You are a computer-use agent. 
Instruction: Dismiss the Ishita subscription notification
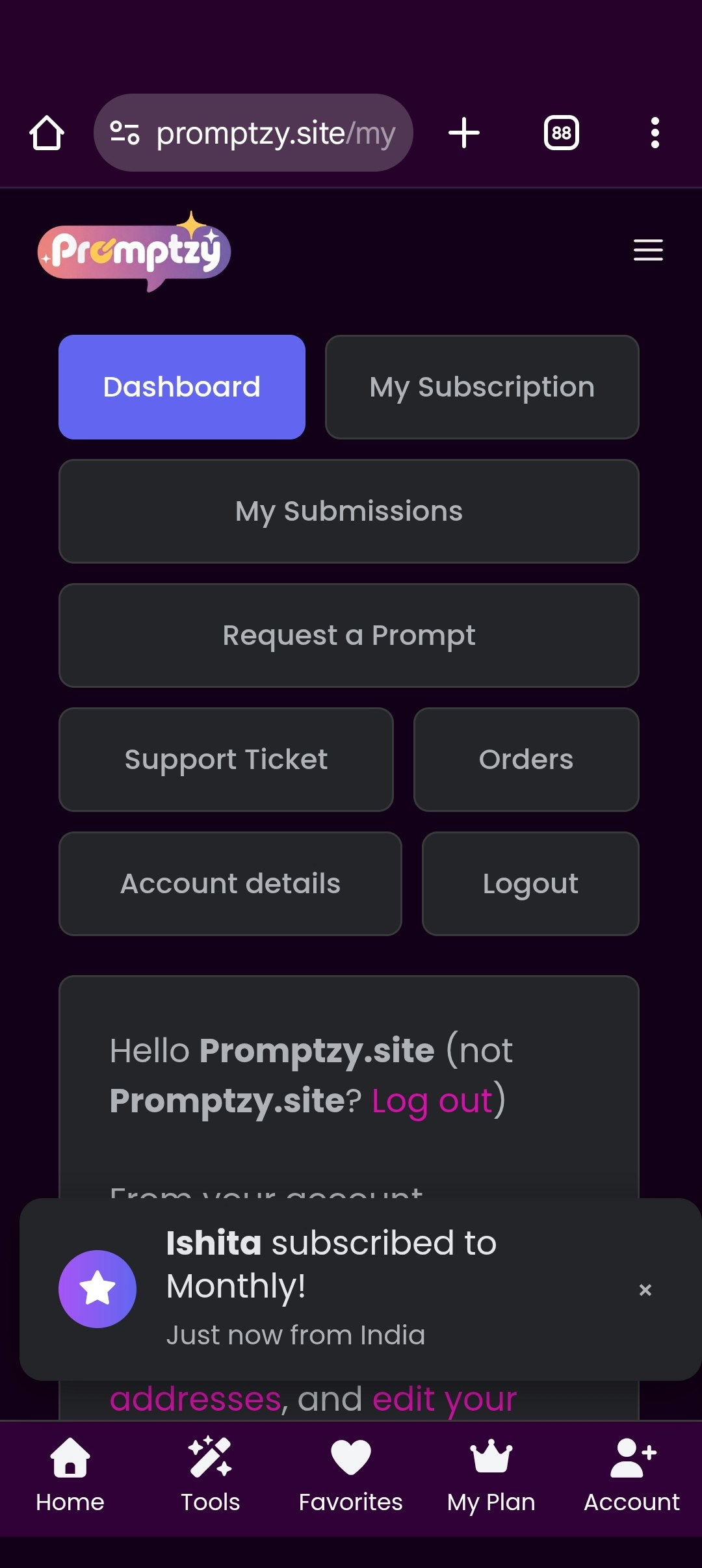[645, 1290]
